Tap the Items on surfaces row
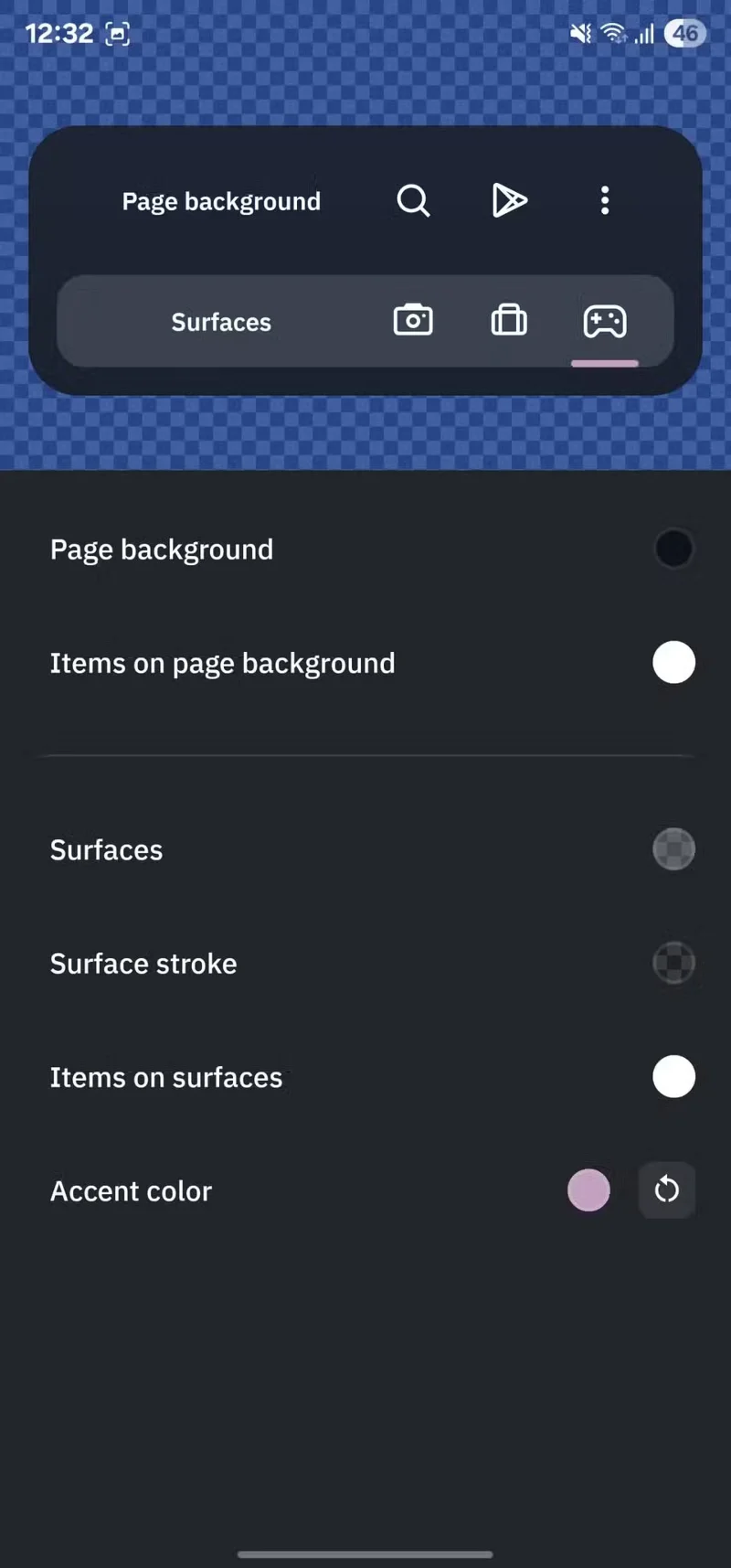The image size is (731, 1568). 167,1076
